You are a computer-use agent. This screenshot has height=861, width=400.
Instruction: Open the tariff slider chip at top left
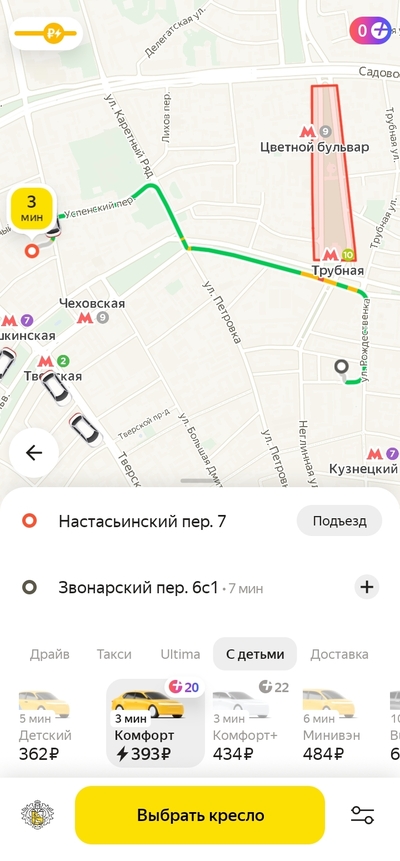[x=46, y=33]
